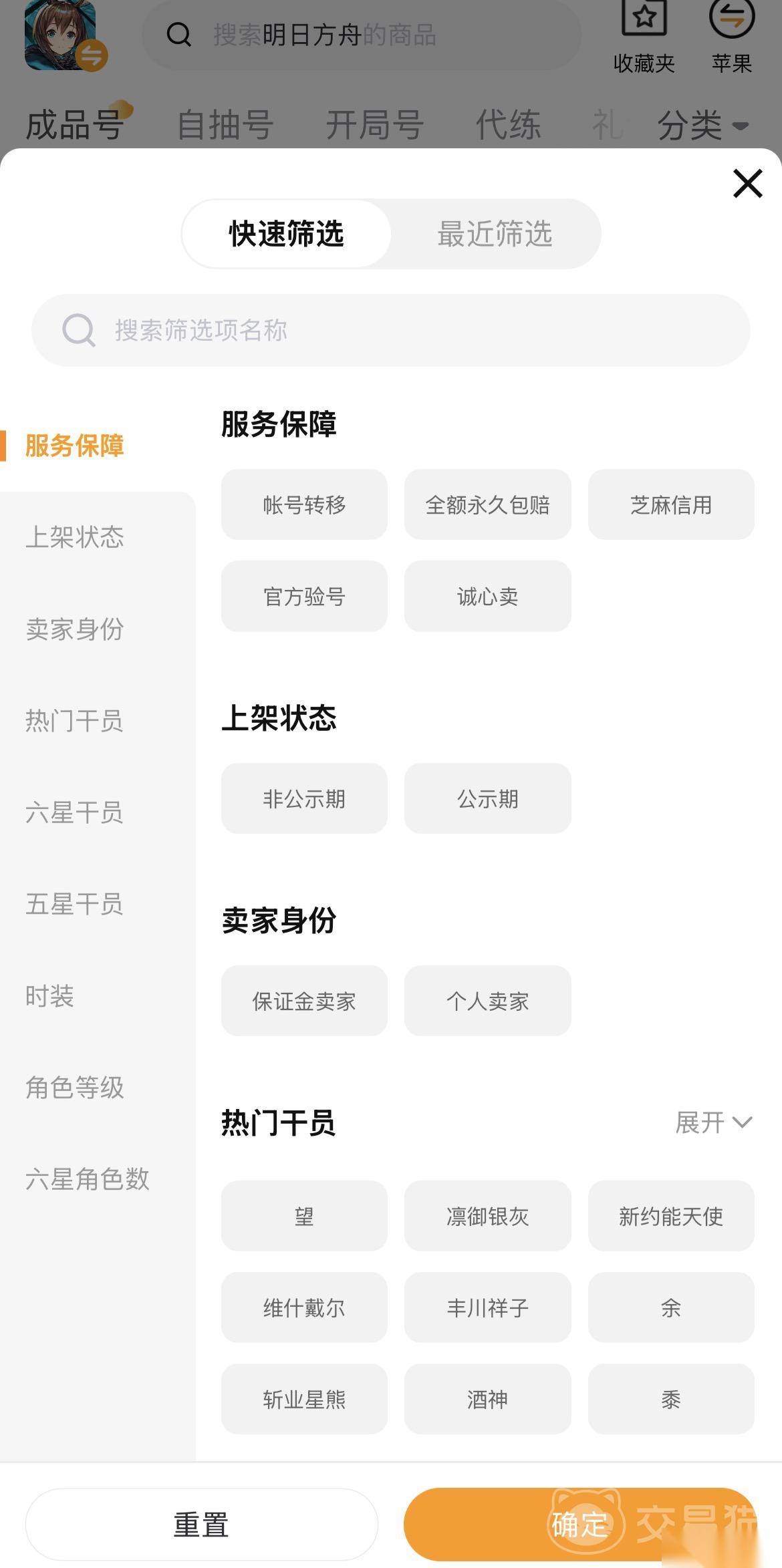Select the 帐号转移 filter chip
The image size is (782, 1568).
304,504
